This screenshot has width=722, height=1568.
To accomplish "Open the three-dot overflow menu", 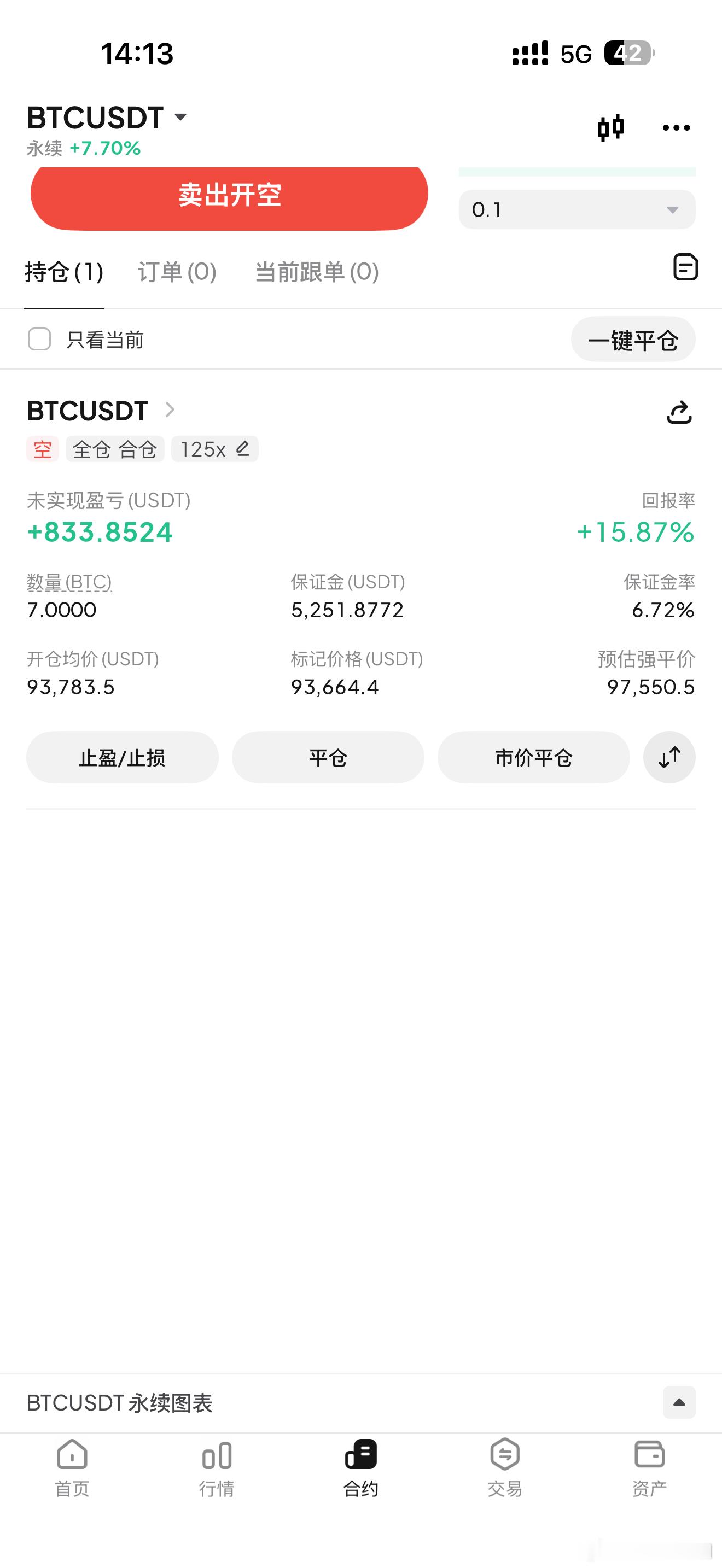I will tap(676, 127).
